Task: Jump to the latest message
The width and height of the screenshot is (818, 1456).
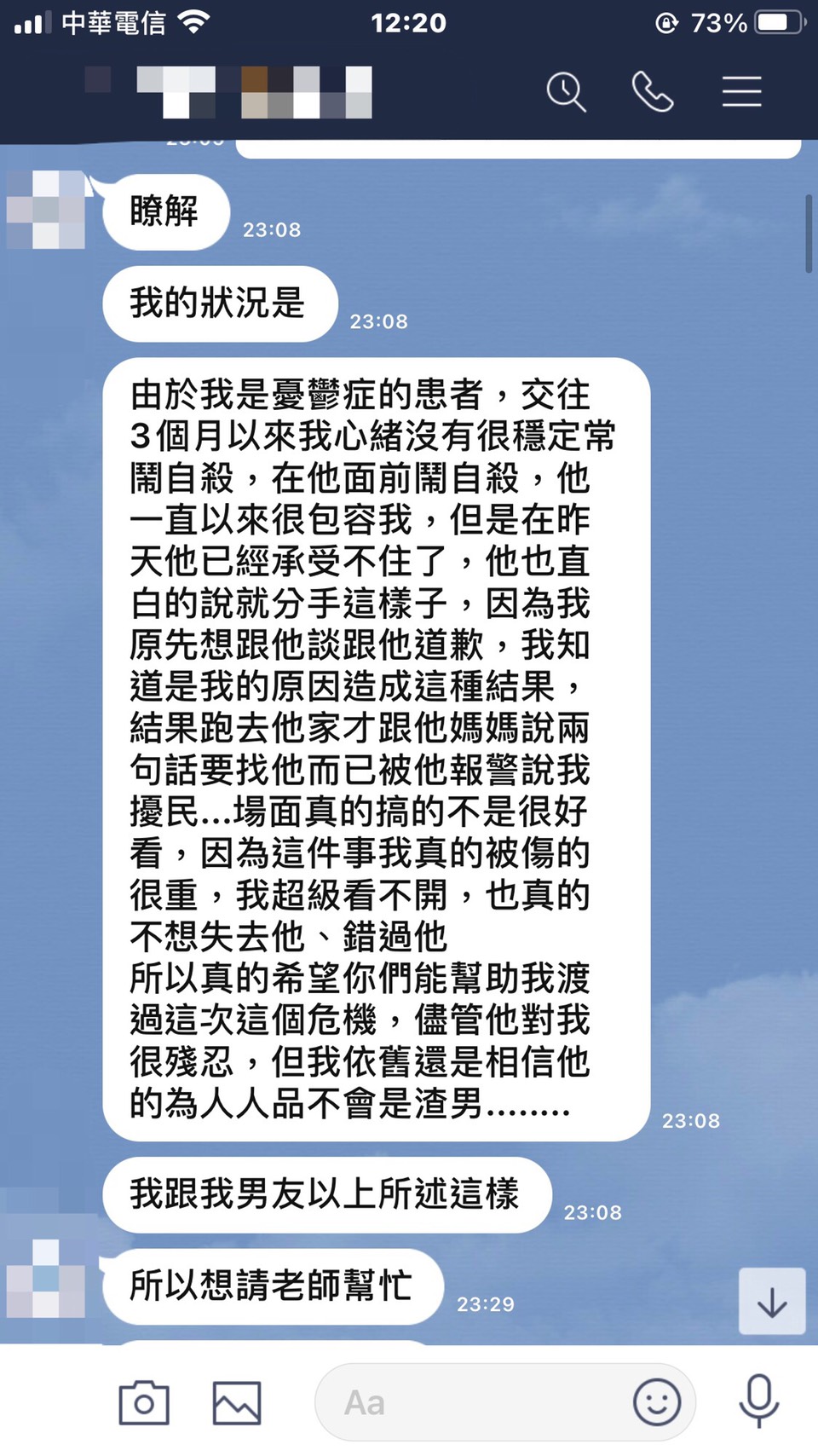Action: point(771,1302)
